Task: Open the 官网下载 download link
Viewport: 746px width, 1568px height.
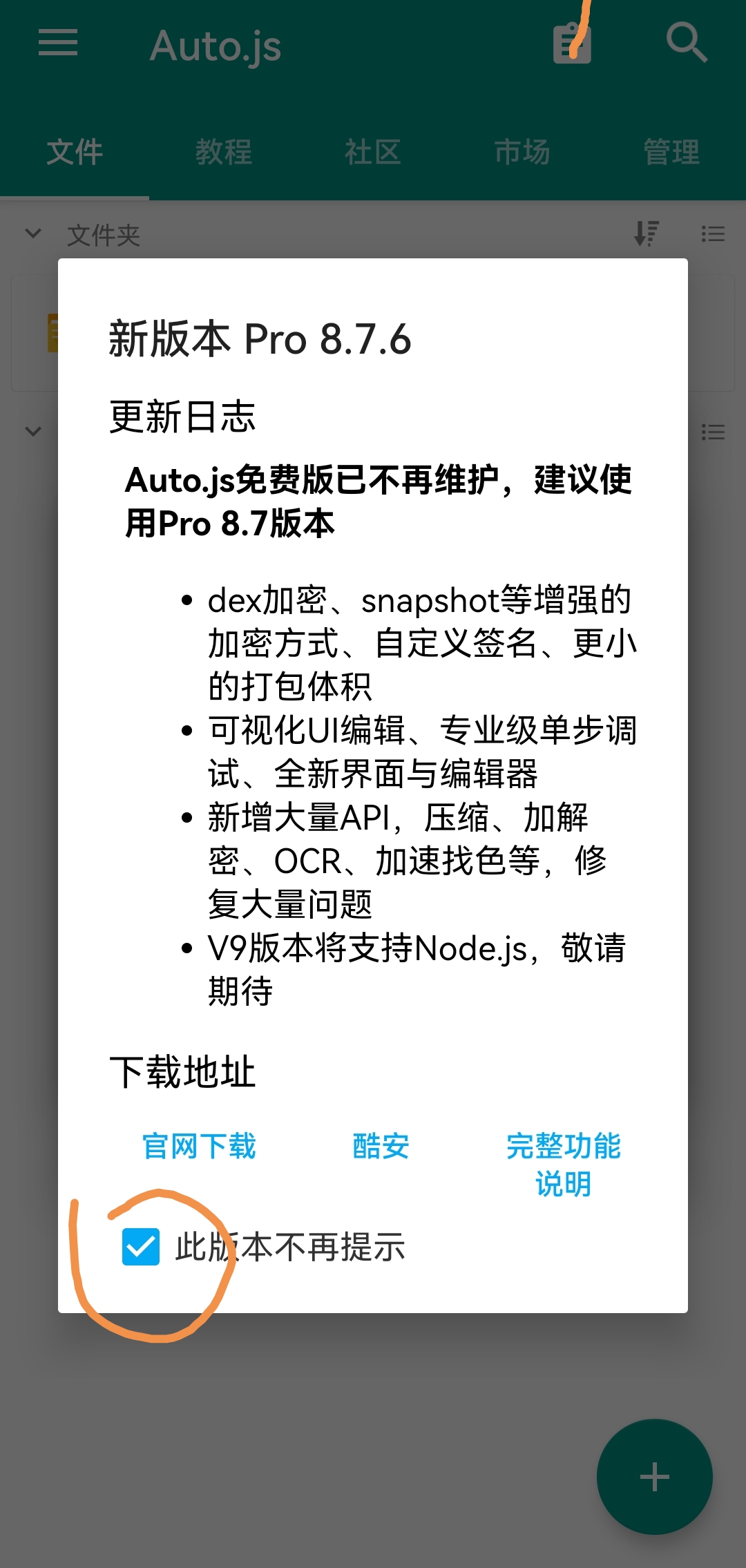Action: pyautogui.click(x=199, y=1146)
